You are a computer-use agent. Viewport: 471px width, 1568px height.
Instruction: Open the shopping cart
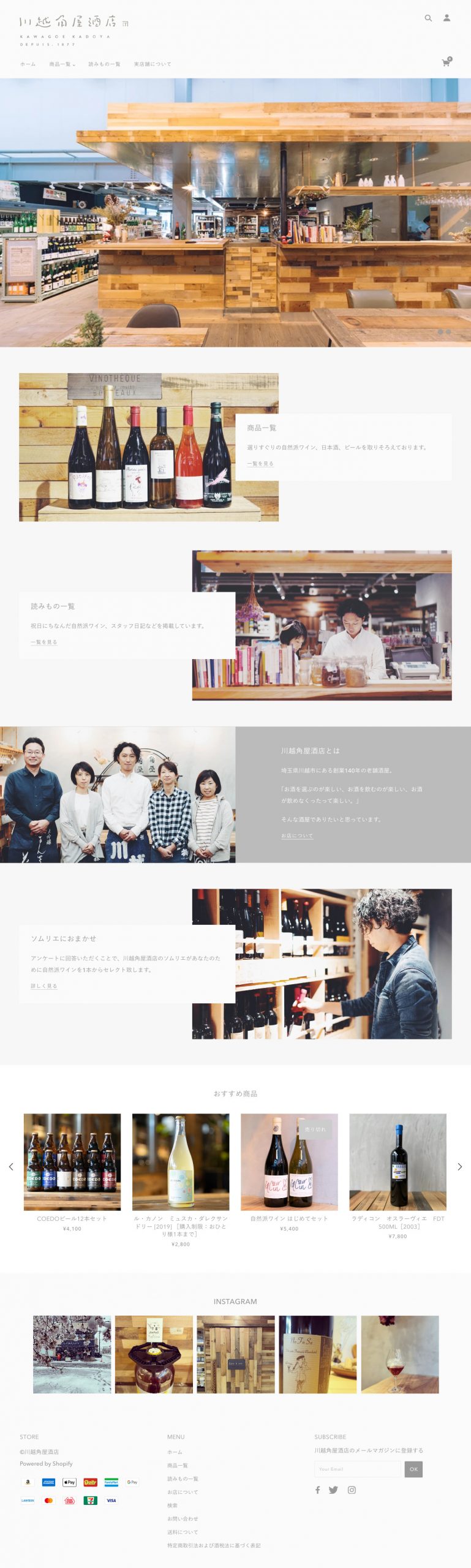tap(446, 62)
